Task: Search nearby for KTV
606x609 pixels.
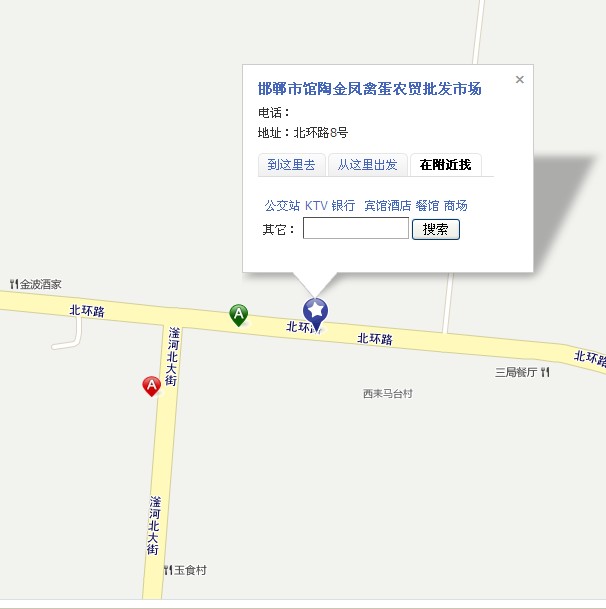Action: (x=316, y=205)
